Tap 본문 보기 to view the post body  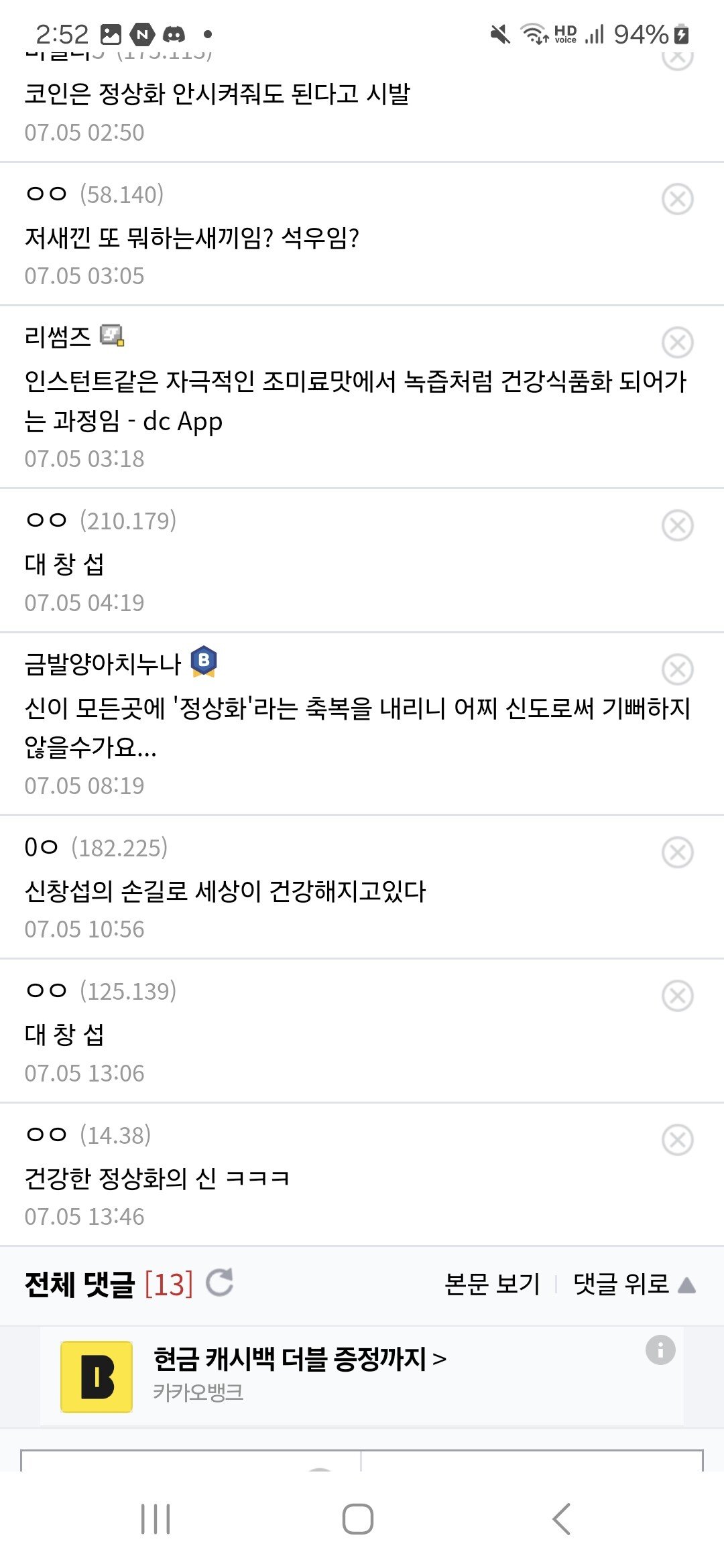[492, 1284]
